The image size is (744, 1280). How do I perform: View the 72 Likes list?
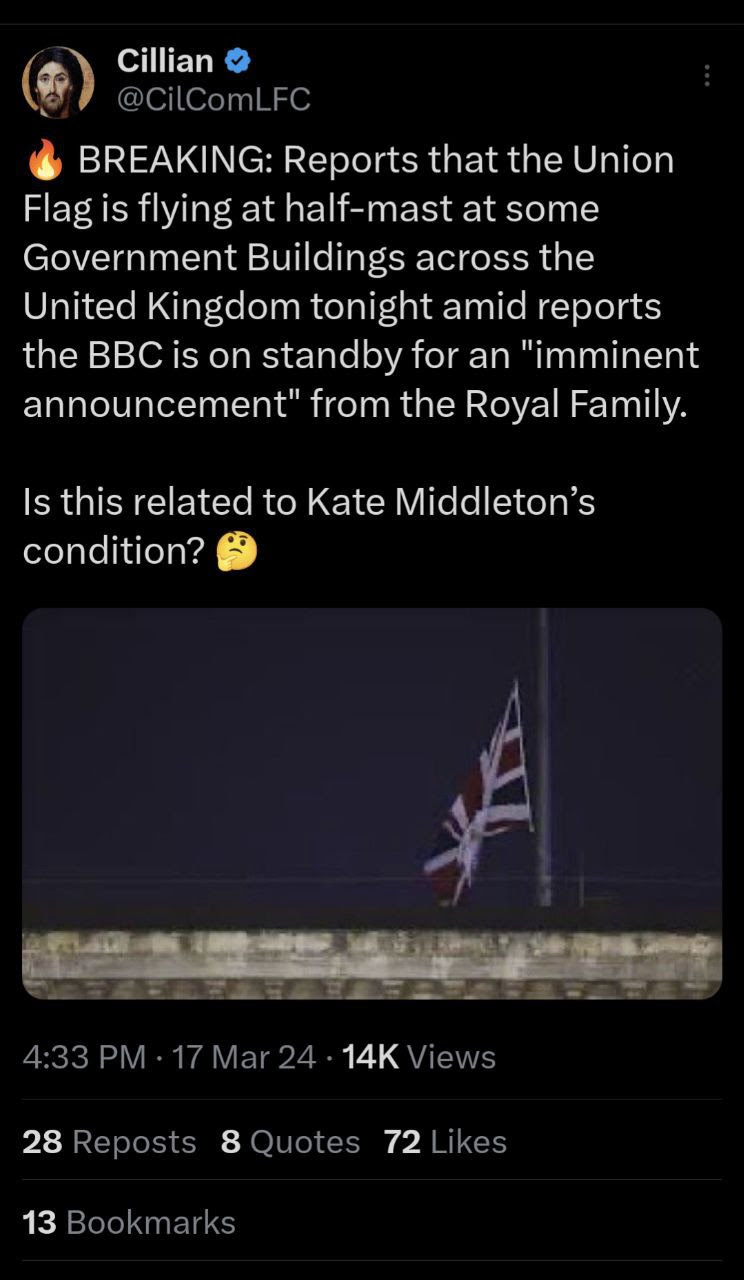tap(445, 1141)
